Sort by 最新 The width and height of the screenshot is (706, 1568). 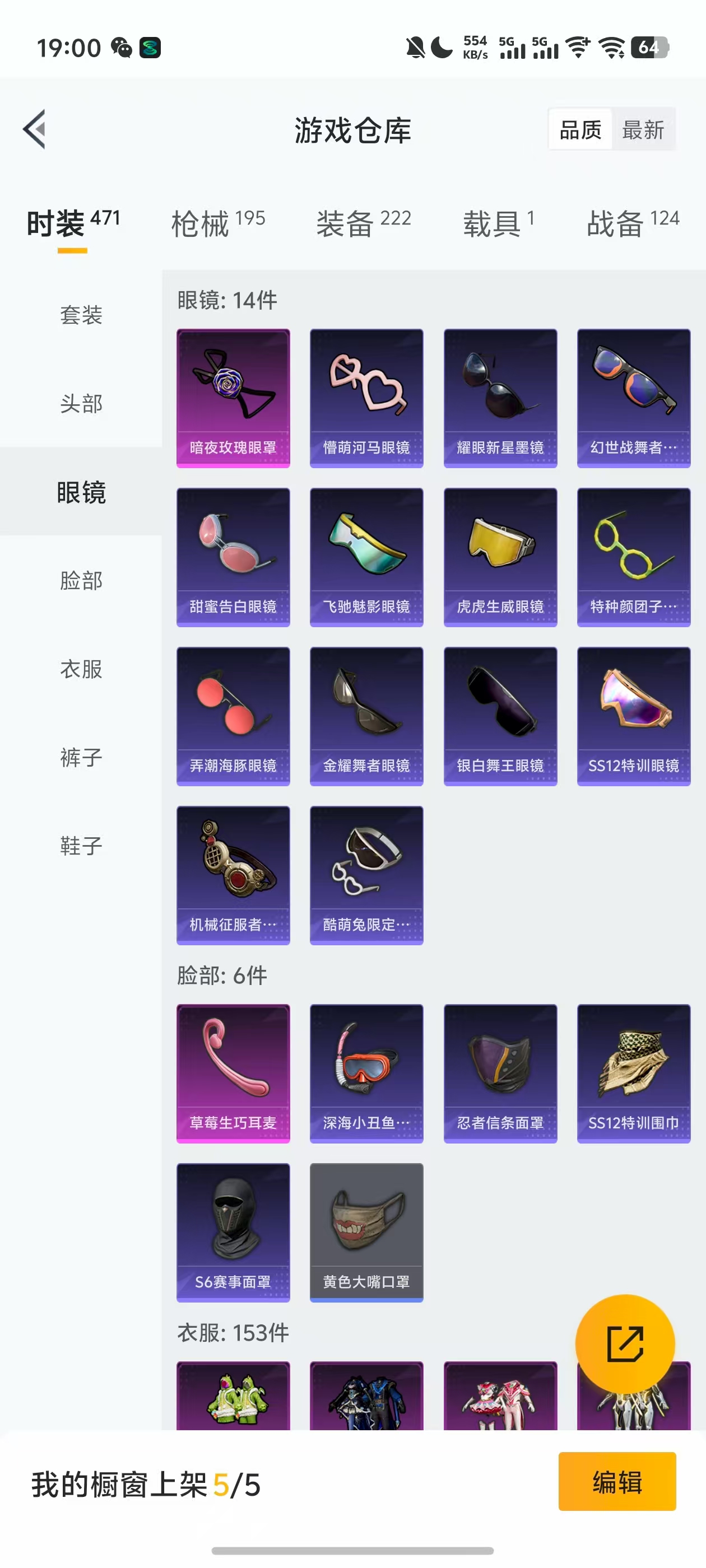643,130
